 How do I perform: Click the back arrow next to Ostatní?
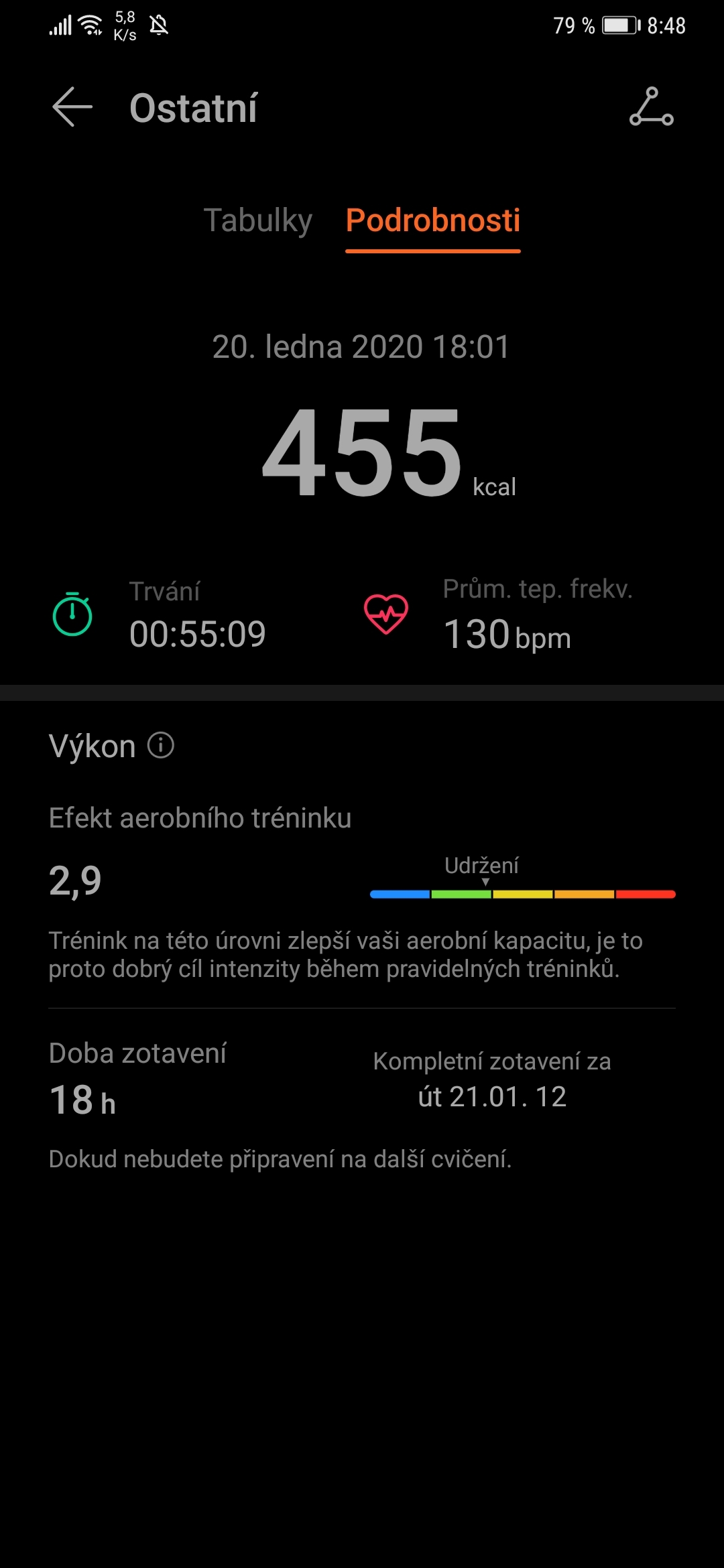click(71, 107)
